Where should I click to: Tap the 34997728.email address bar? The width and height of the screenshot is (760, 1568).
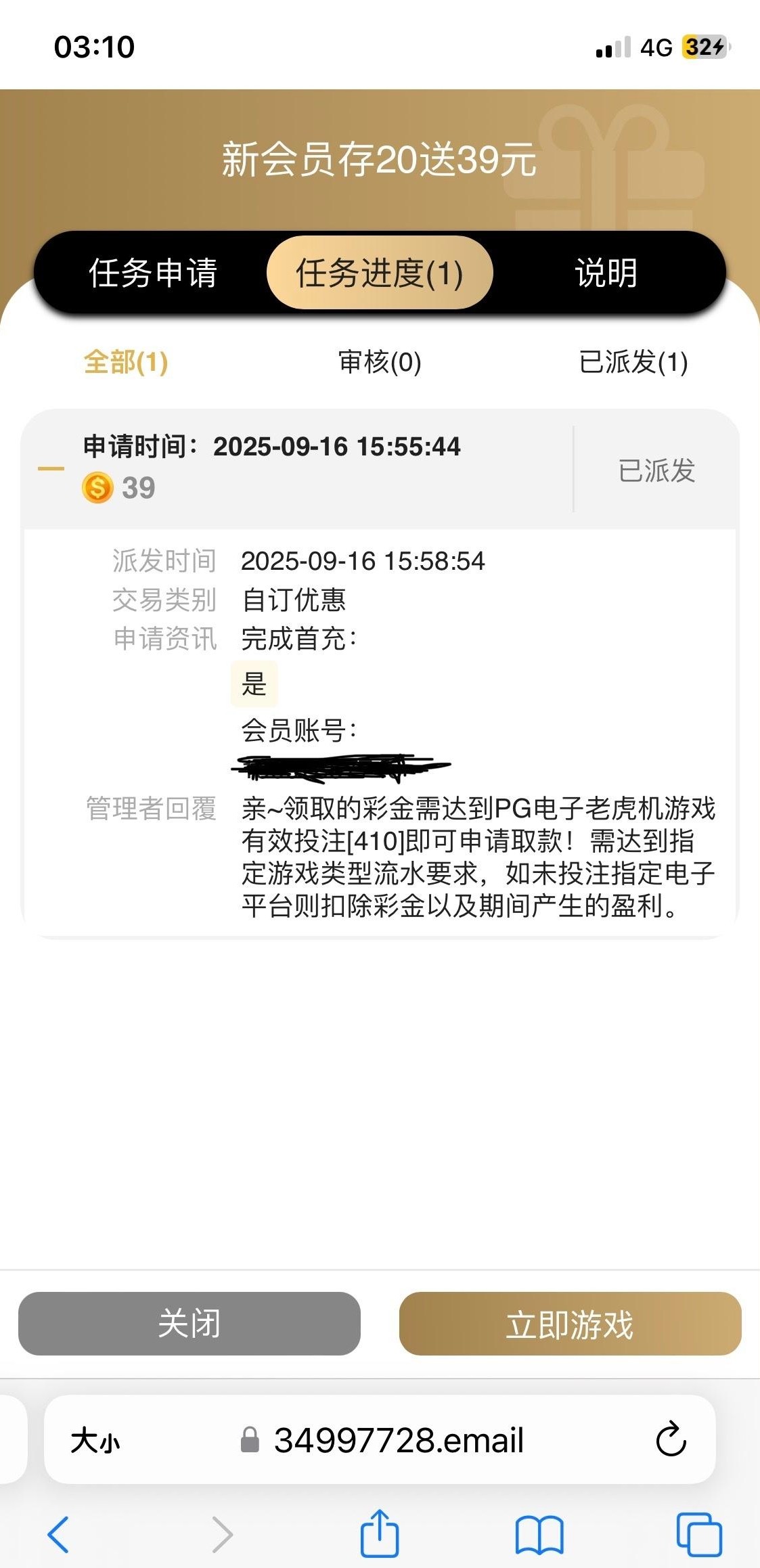(399, 1440)
